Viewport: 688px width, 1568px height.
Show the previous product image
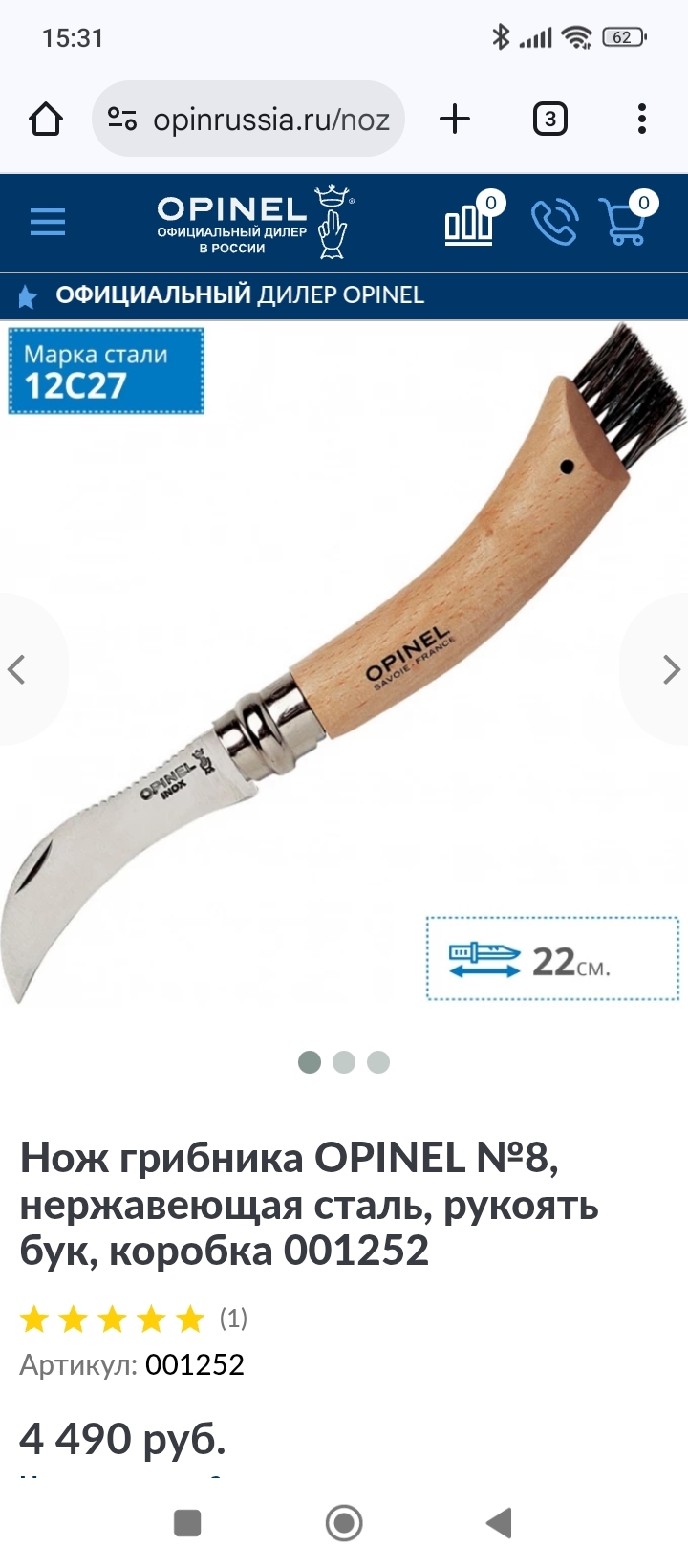point(17,669)
